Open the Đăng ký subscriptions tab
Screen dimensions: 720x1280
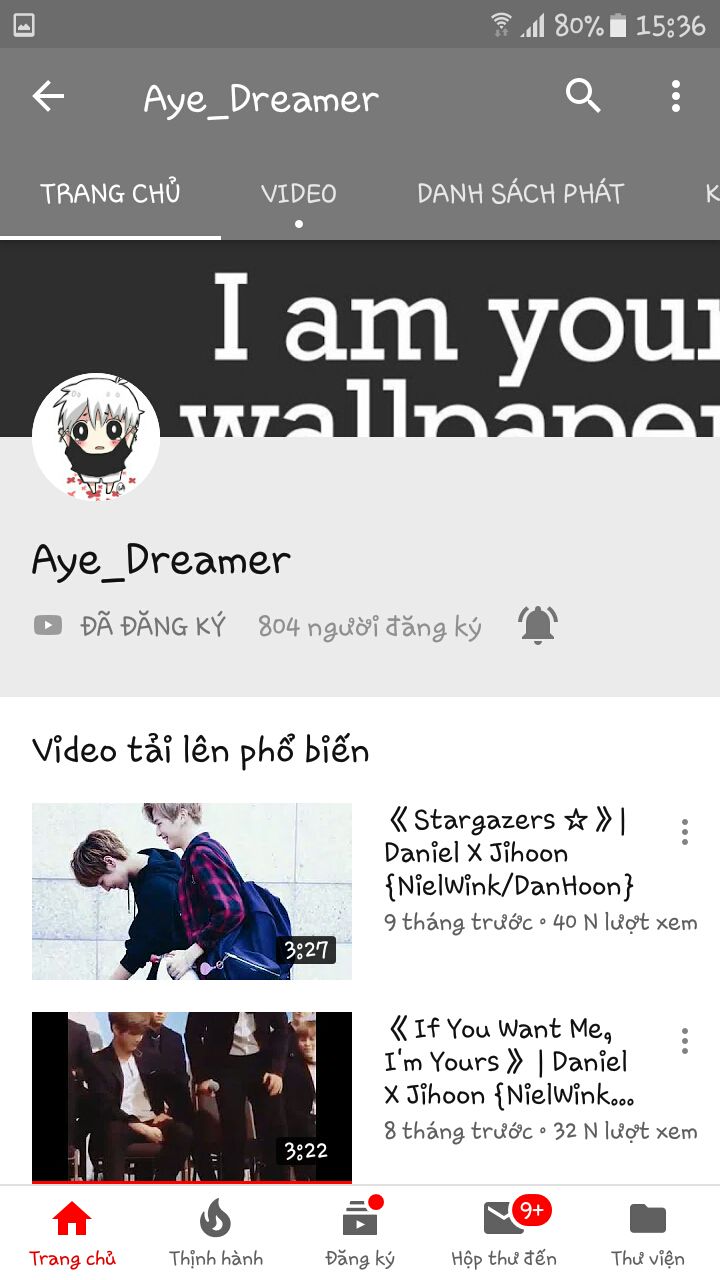tap(360, 1234)
